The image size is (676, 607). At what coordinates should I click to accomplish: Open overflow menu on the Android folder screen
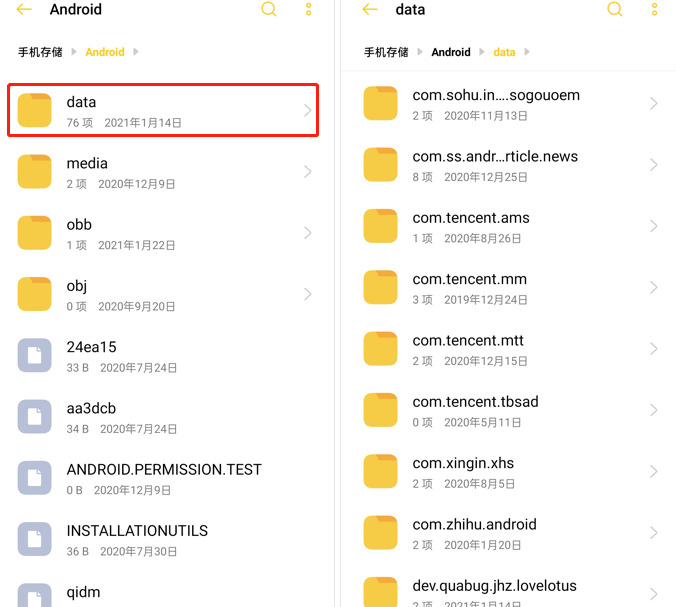coord(308,10)
